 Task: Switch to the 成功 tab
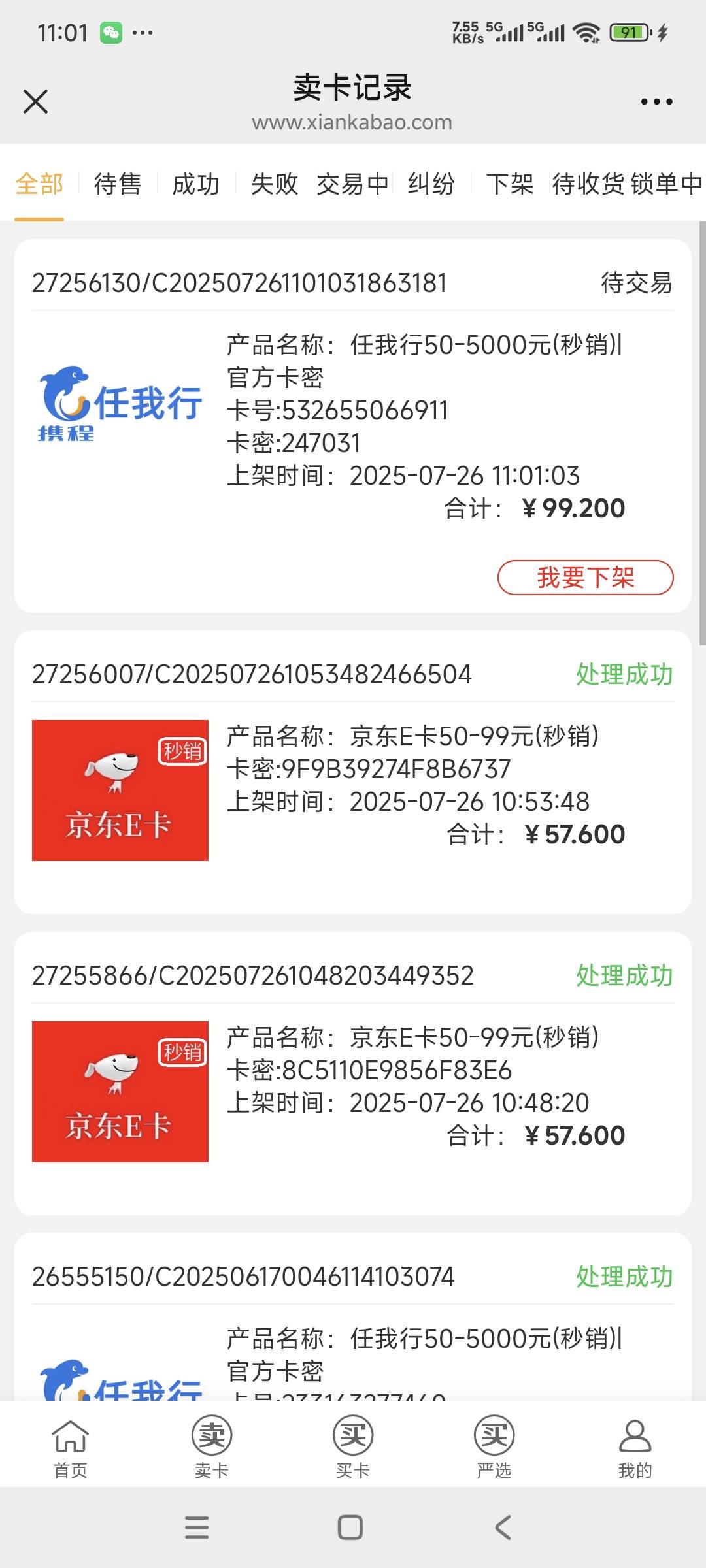click(196, 184)
